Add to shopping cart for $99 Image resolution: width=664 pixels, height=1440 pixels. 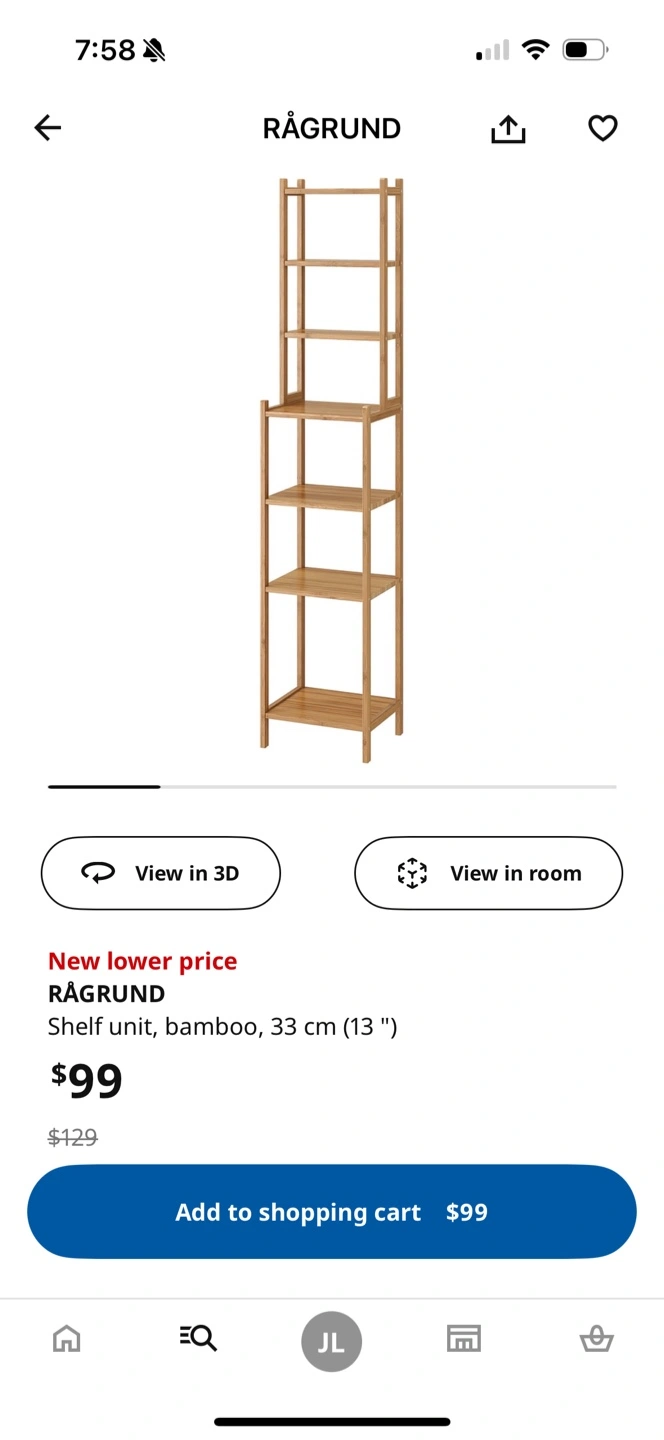tap(332, 1212)
